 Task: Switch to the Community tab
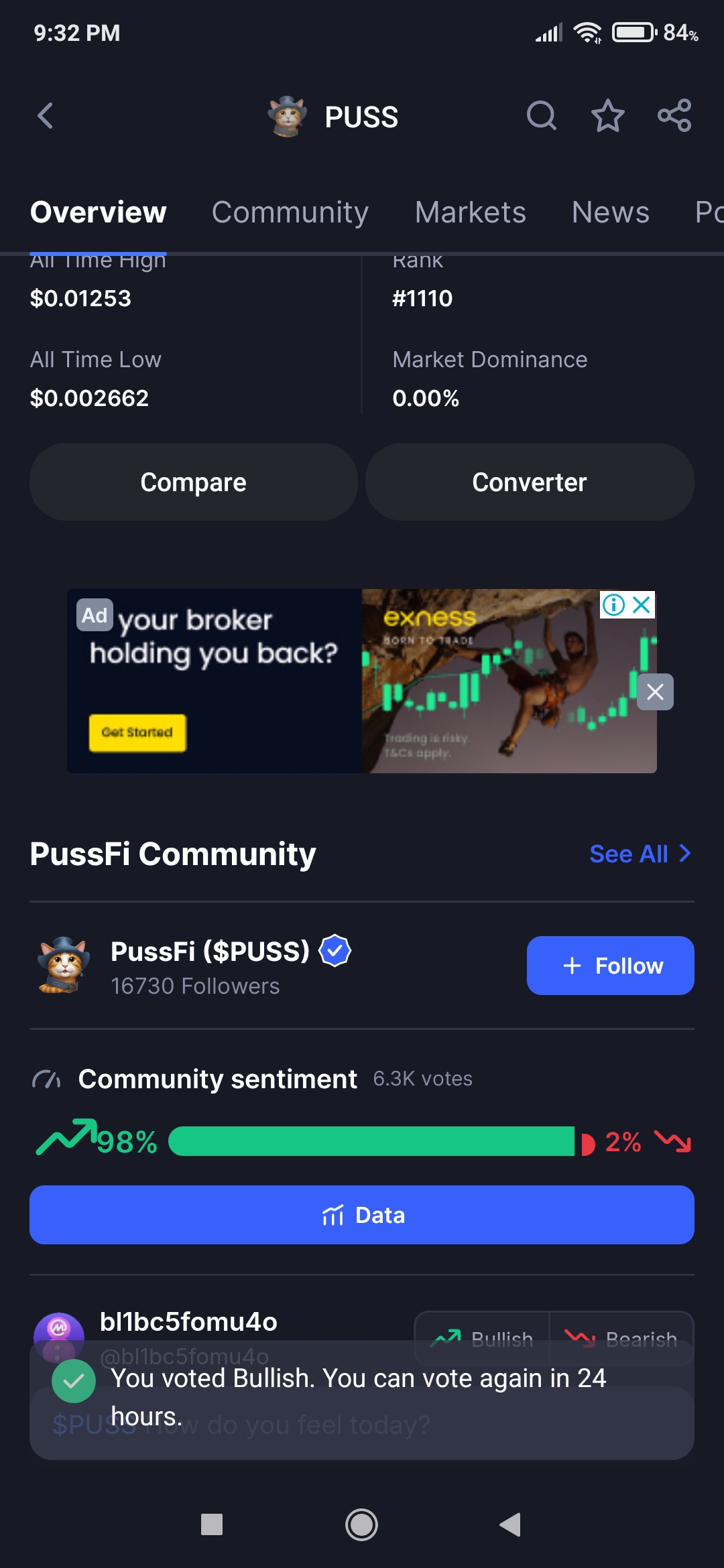pos(290,212)
